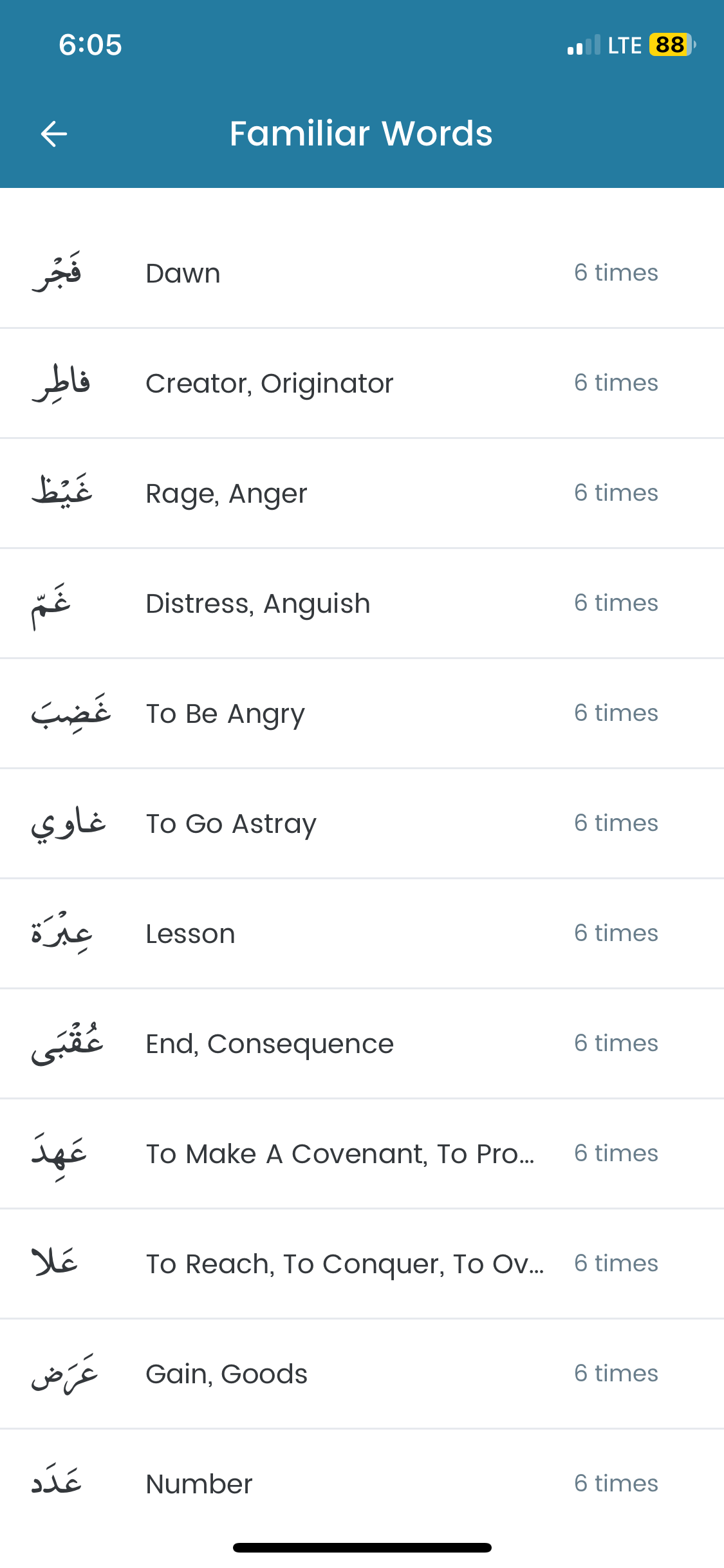Open the Gain, Goods word row

point(362,1374)
